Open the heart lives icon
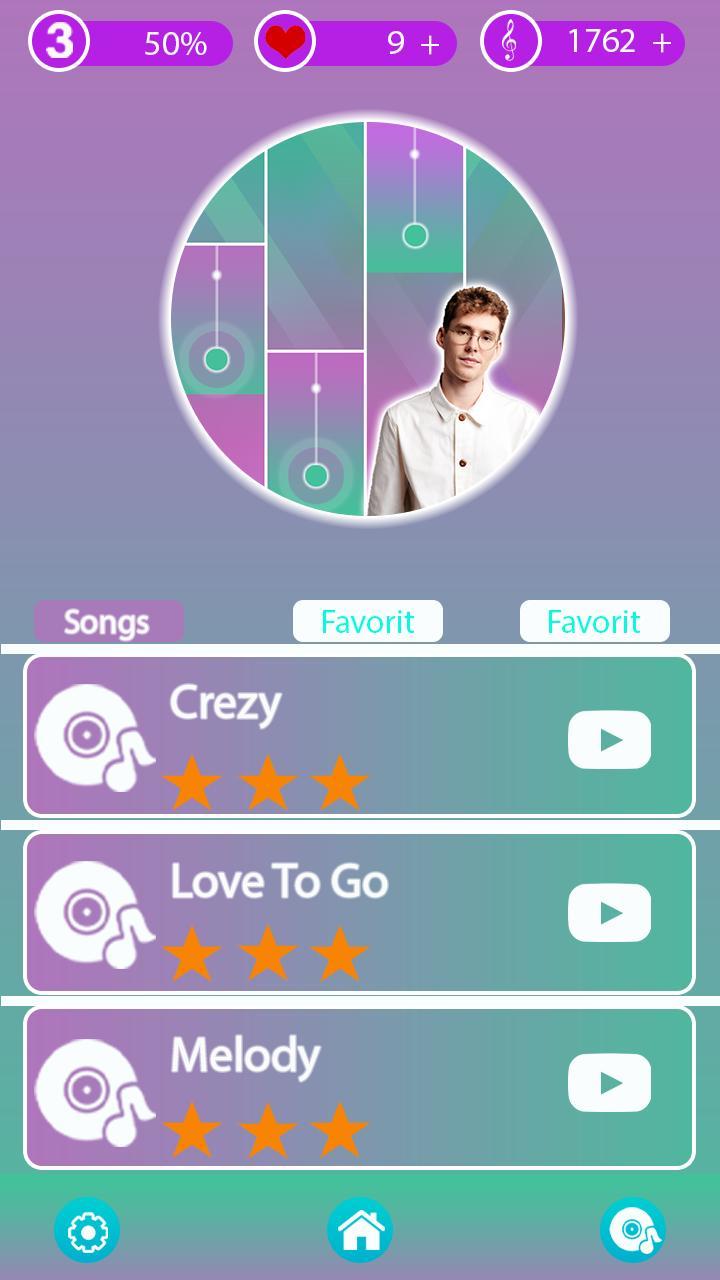Image resolution: width=720 pixels, height=1280 pixels. [x=286, y=42]
